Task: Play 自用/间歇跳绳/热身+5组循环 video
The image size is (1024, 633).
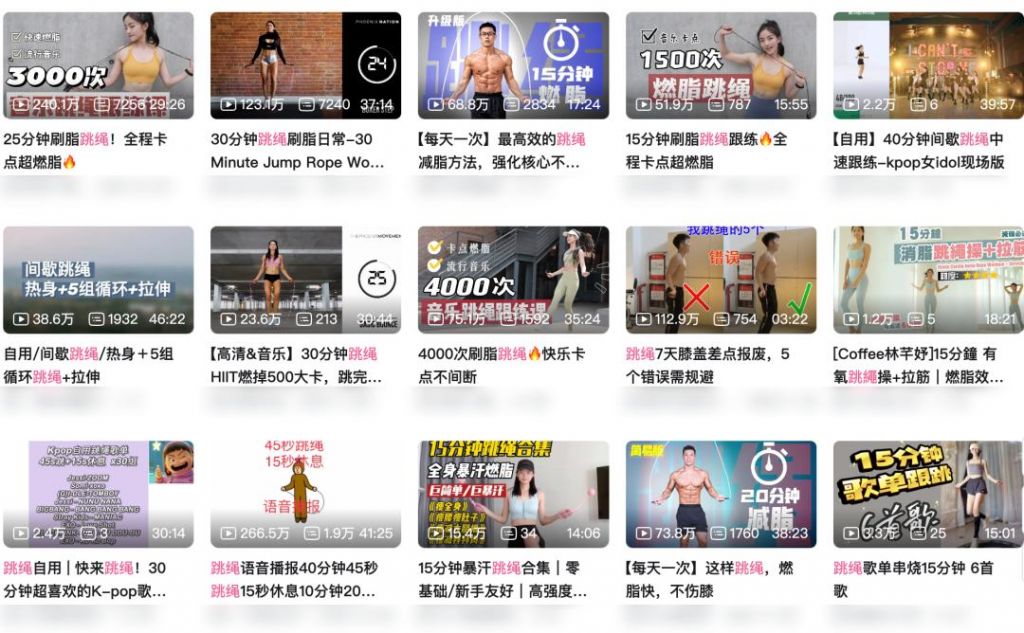Action: click(x=98, y=280)
